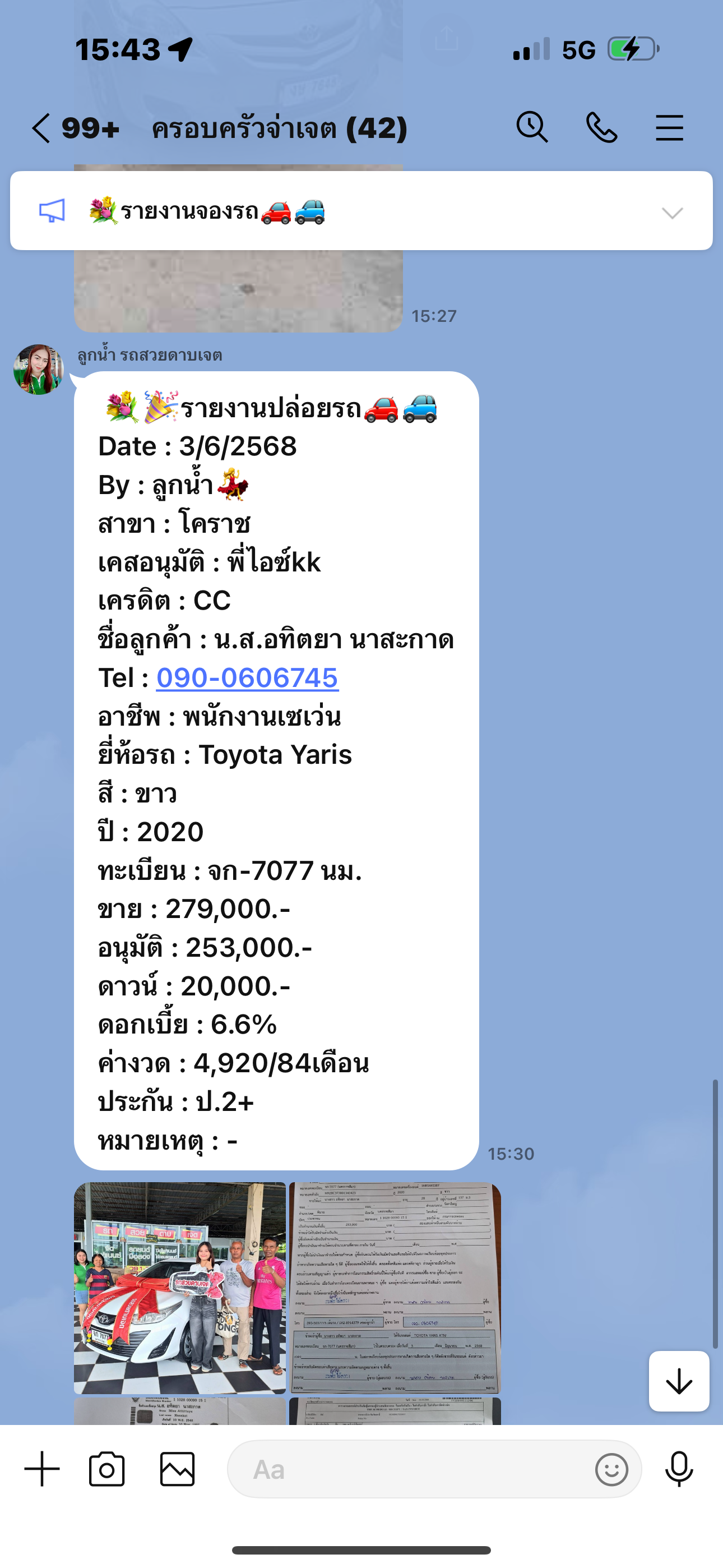Image resolution: width=723 pixels, height=1568 pixels.
Task: Open the plus attachment menu
Action: coord(42,1469)
